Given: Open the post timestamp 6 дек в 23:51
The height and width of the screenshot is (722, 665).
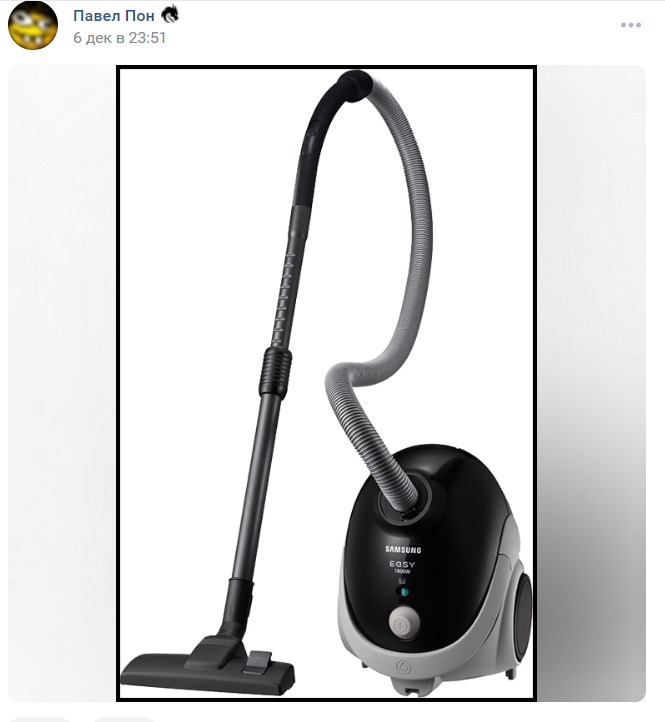Looking at the screenshot, I should coord(119,39).
